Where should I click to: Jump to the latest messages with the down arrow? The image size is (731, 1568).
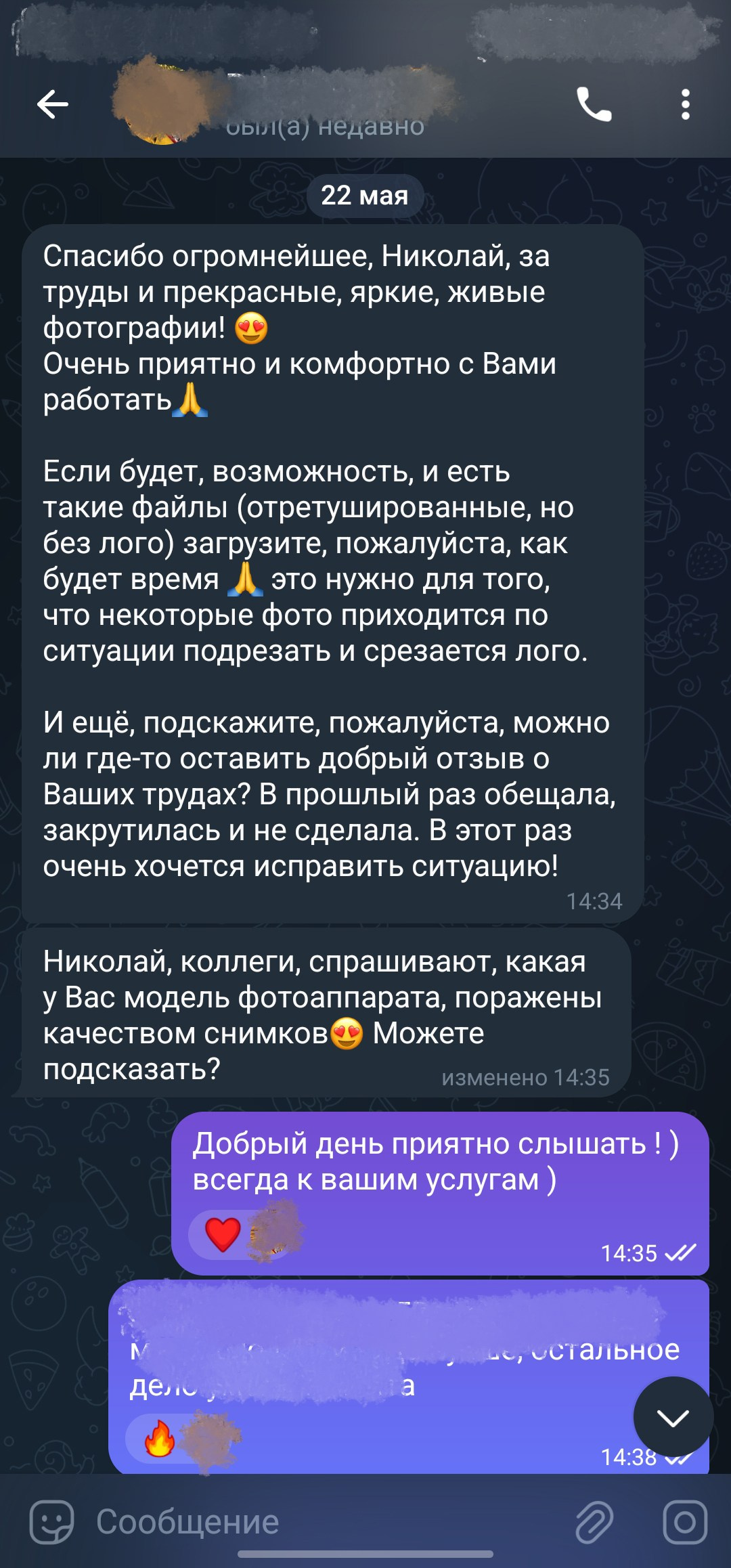coord(673,1417)
